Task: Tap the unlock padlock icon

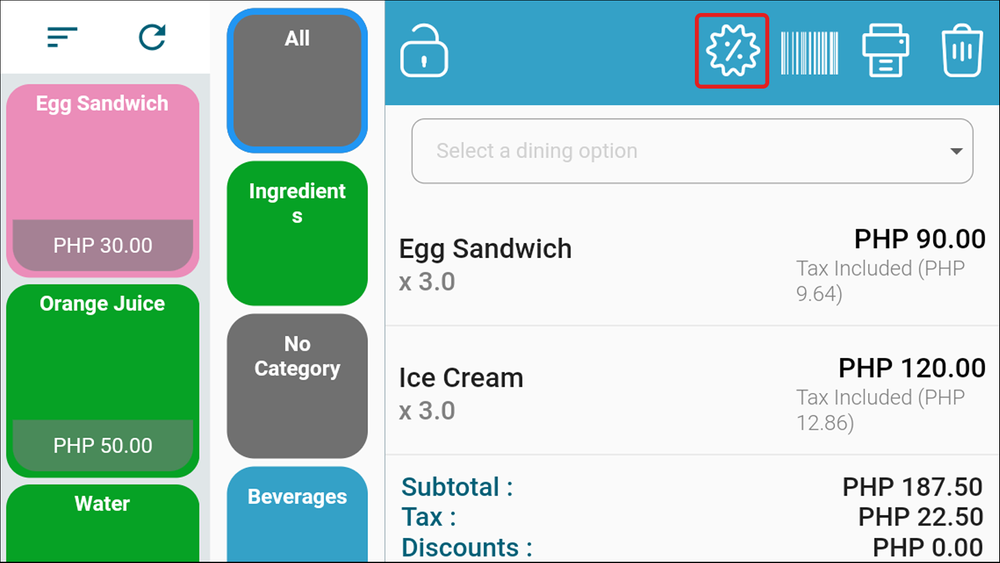Action: [424, 51]
